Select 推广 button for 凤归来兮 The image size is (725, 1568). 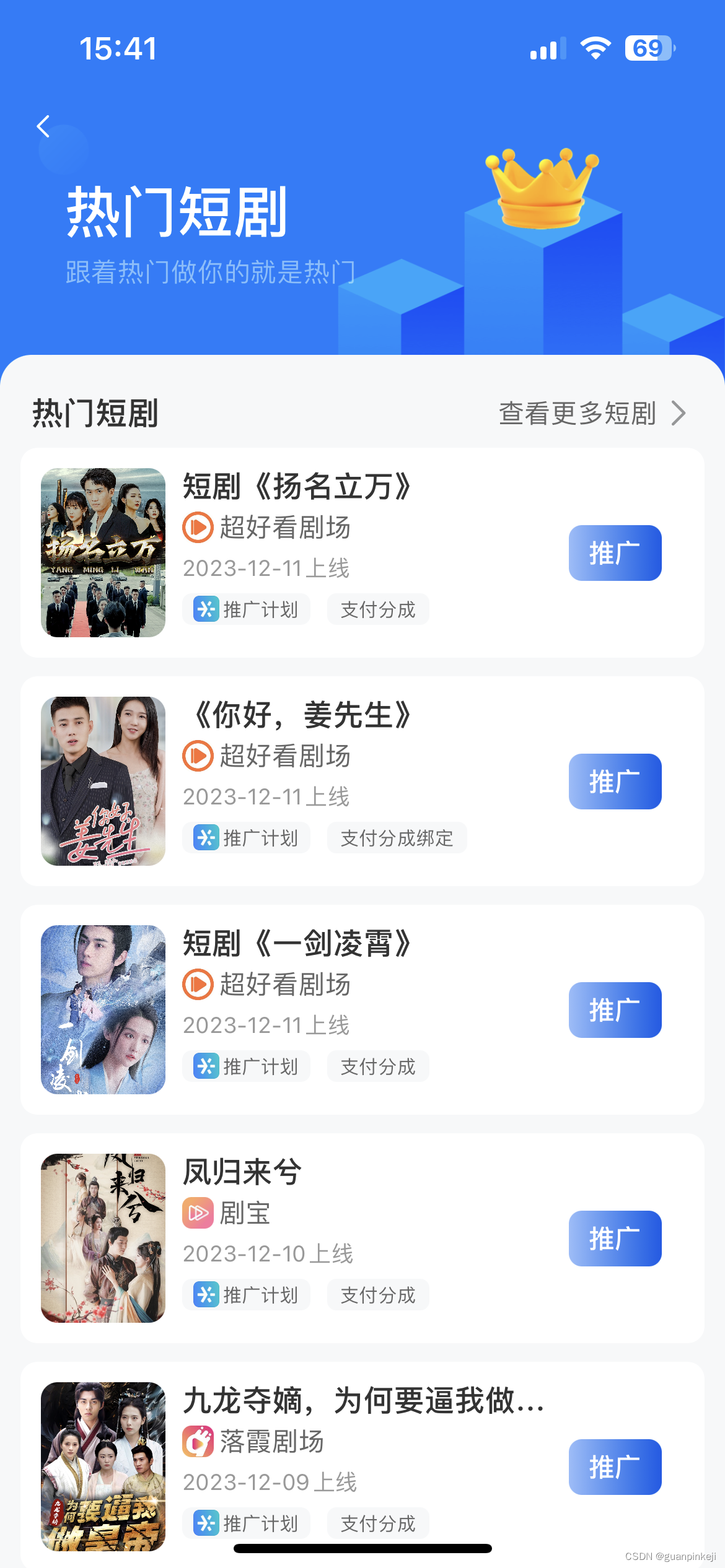coord(615,1239)
